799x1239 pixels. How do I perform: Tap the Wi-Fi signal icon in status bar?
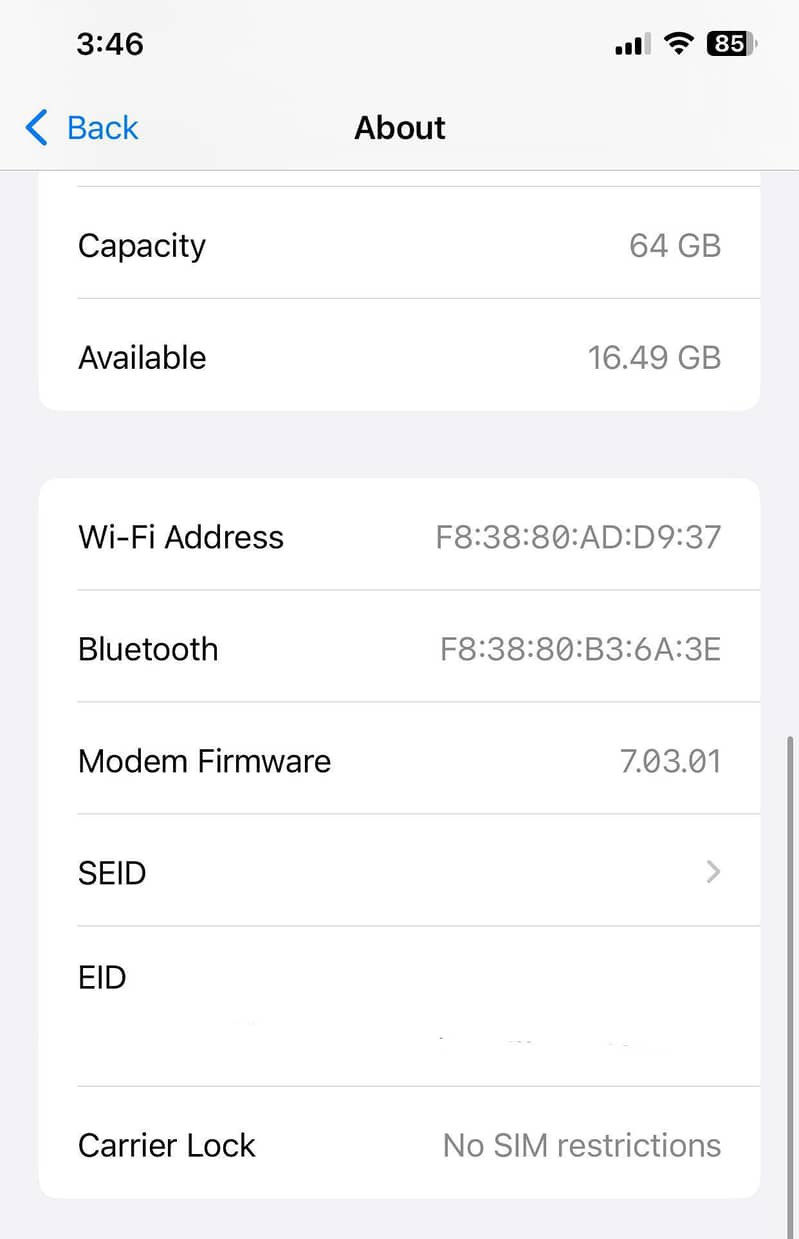point(678,43)
